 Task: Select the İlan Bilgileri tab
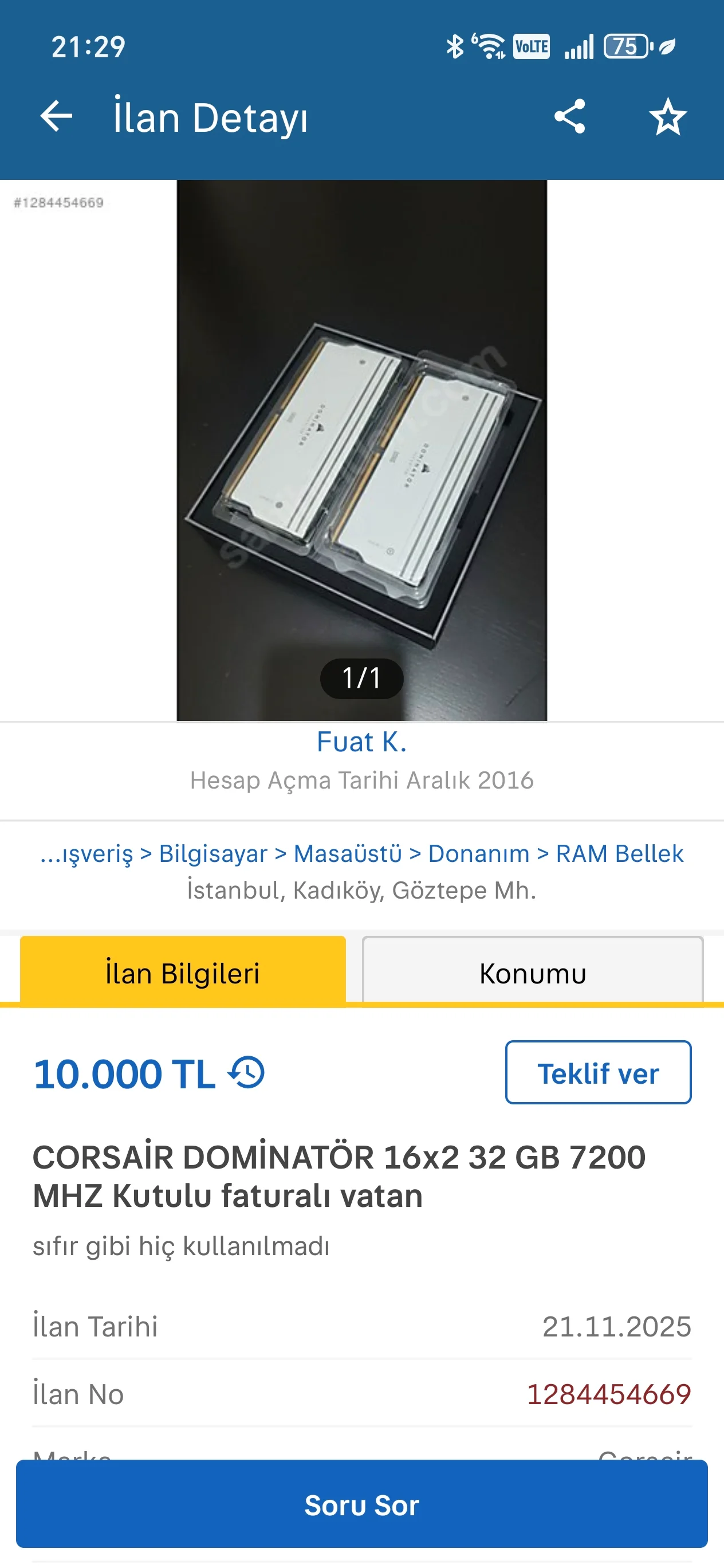click(x=183, y=972)
